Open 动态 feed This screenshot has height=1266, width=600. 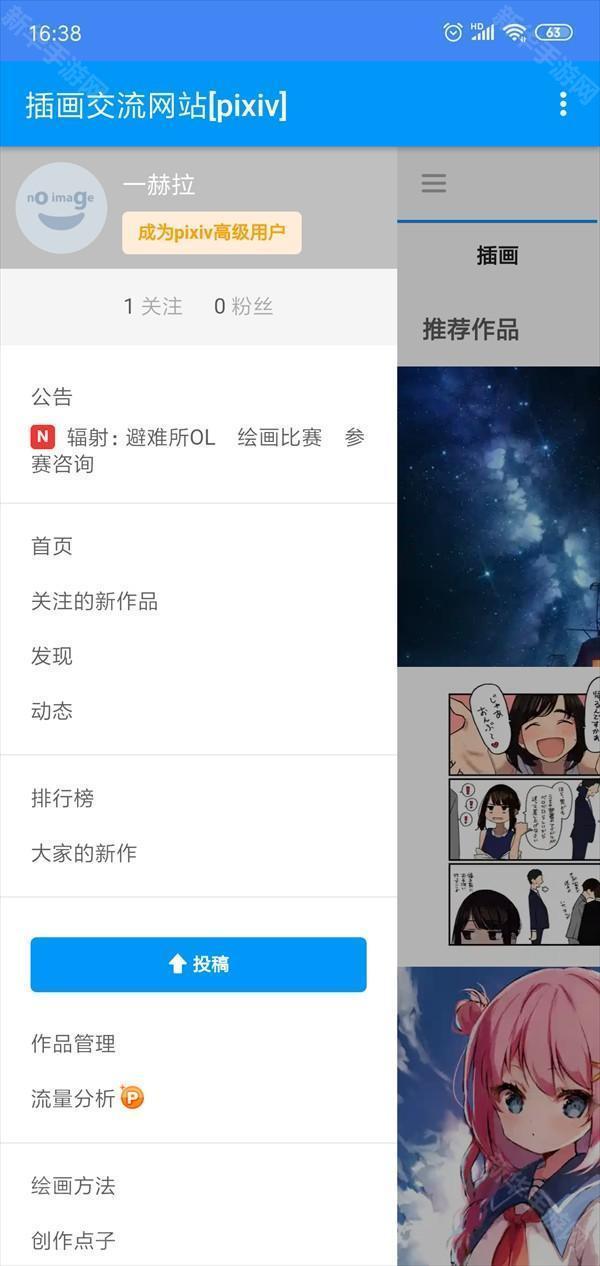pyautogui.click(x=52, y=711)
